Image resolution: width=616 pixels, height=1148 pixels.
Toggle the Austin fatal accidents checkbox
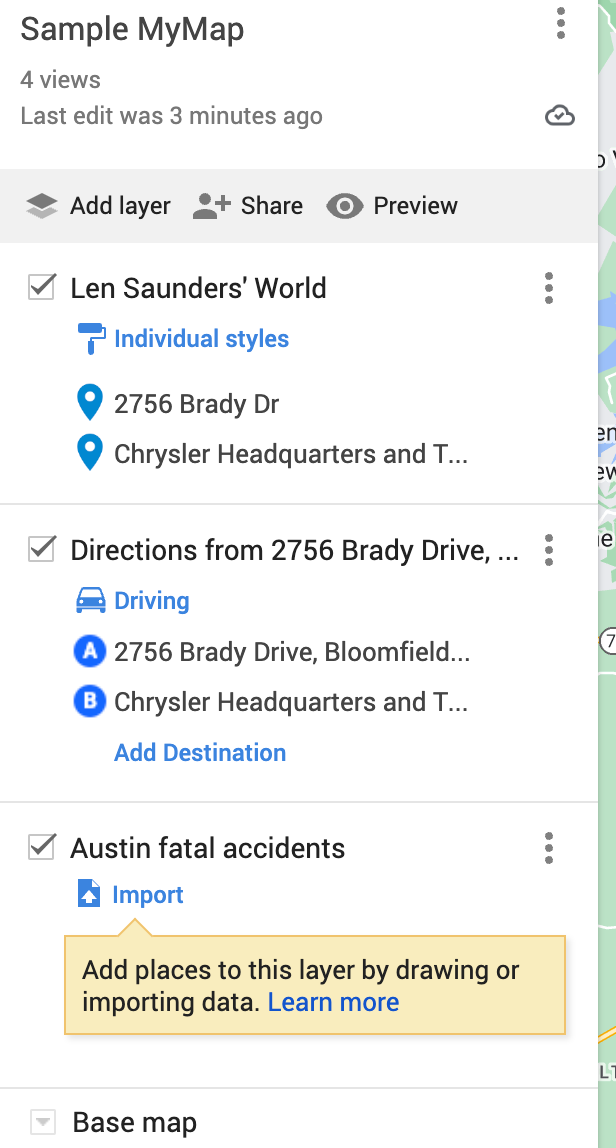pyautogui.click(x=42, y=847)
